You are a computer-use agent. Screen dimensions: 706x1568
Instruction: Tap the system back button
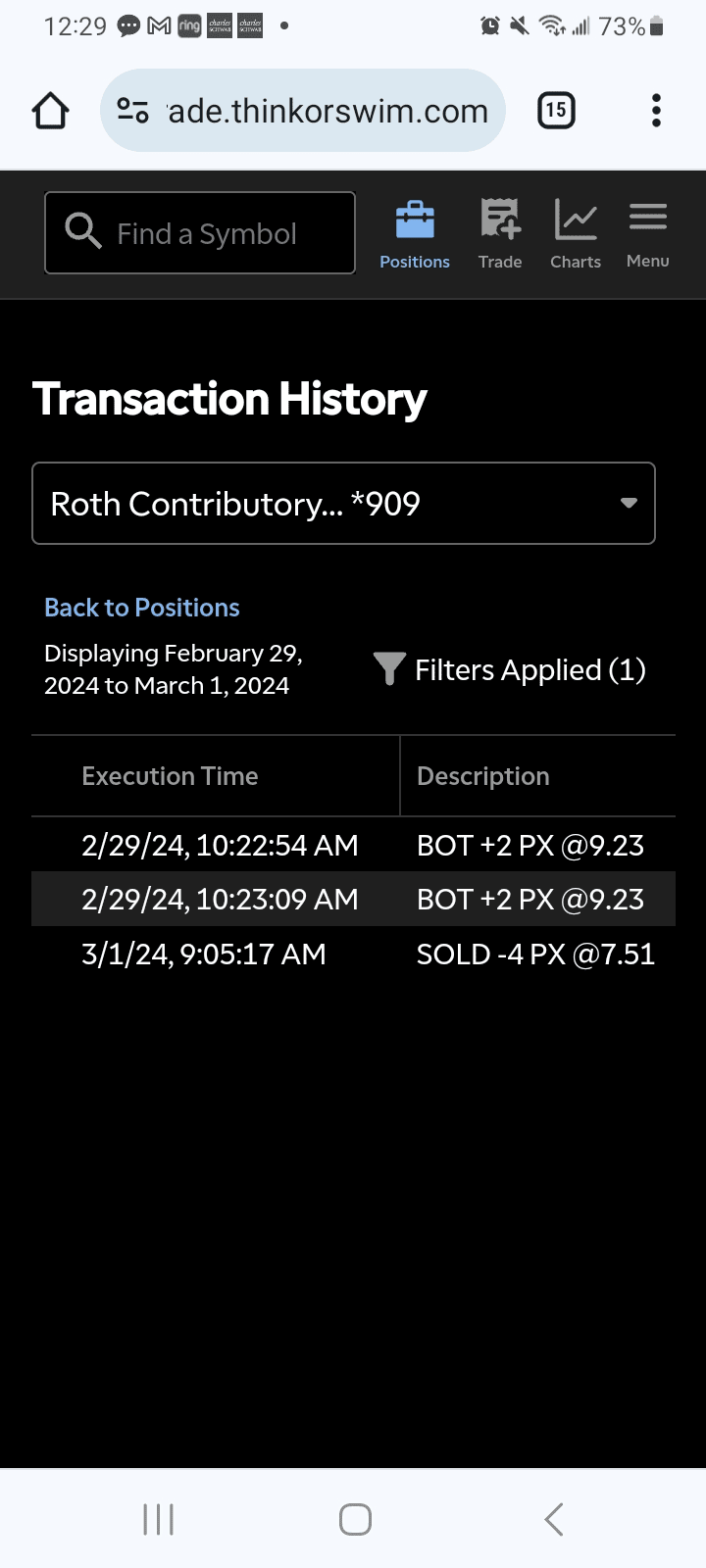(554, 1520)
